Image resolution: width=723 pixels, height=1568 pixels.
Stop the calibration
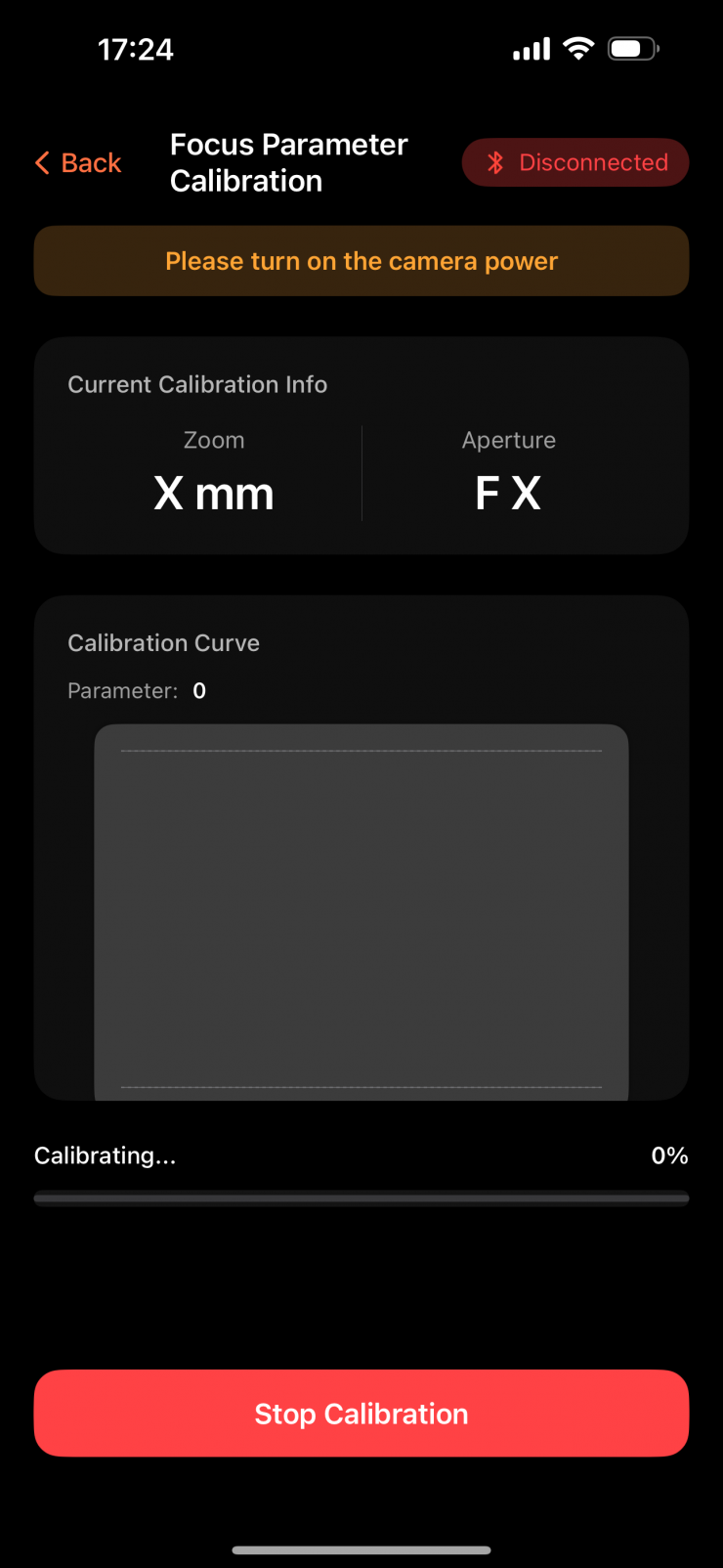tap(361, 1413)
